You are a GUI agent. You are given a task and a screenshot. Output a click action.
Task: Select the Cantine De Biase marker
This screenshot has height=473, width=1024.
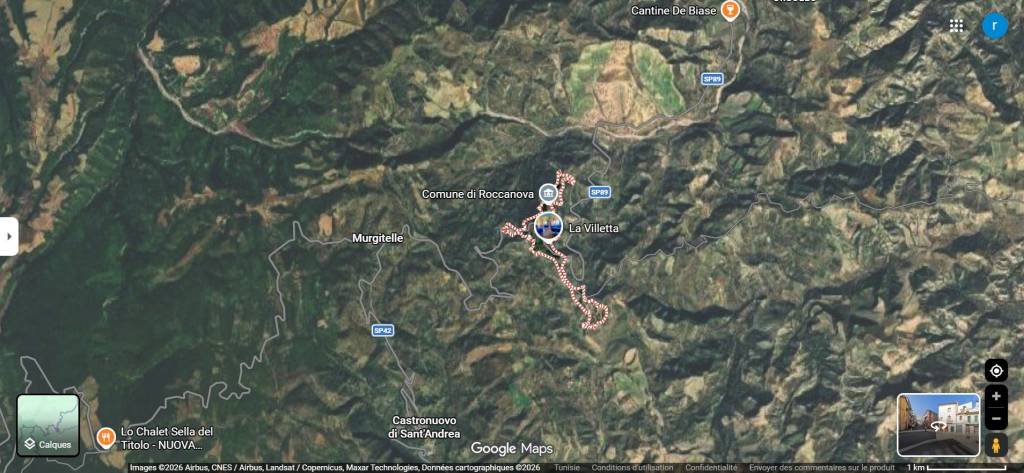coord(731,11)
